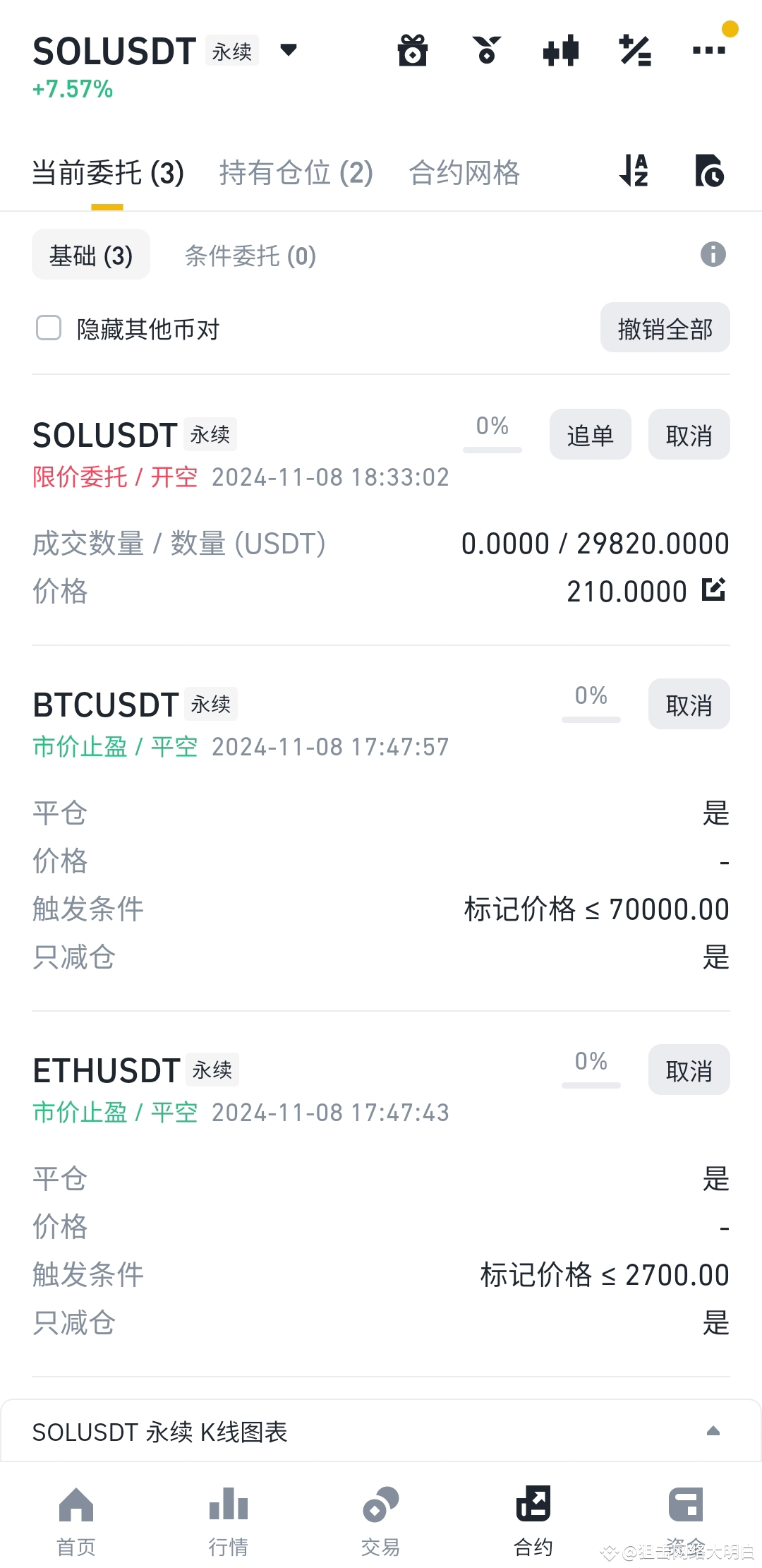Tap the info icon near 条件委托
The image size is (762, 1568).
[x=713, y=255]
